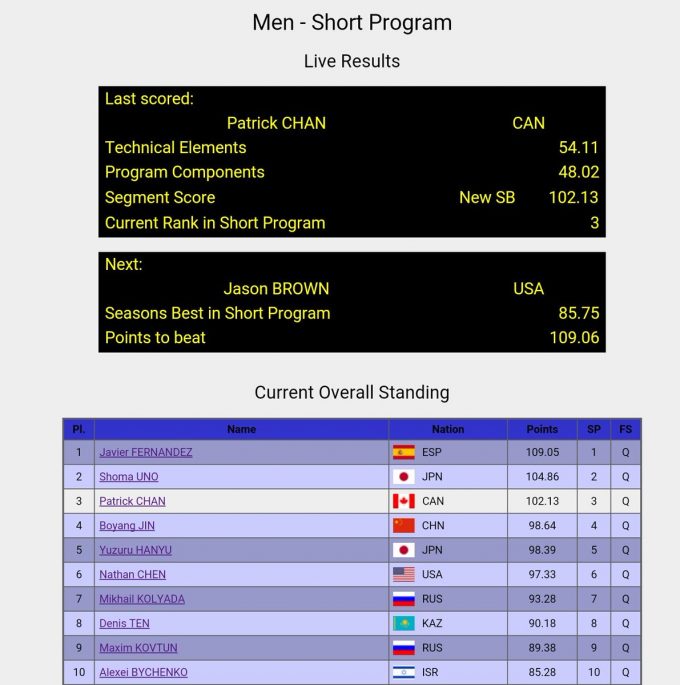View Alexei BYCHENKO's profile link
Screen dimensions: 680x685
pyautogui.click(x=143, y=672)
